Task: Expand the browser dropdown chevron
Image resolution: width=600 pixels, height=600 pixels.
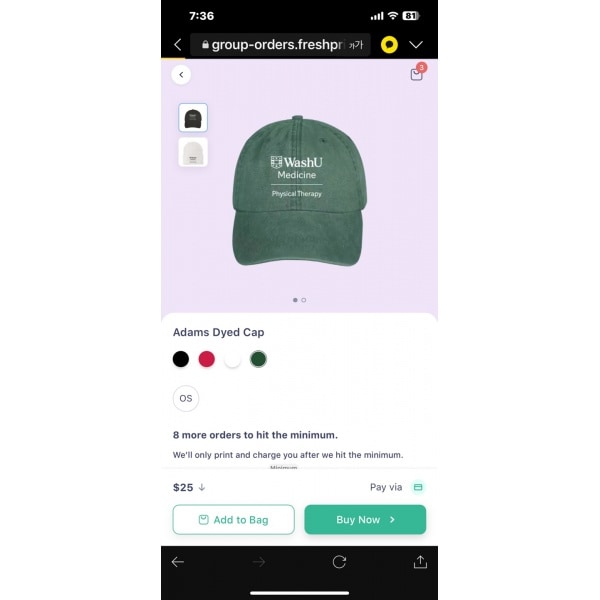Action: click(x=416, y=45)
